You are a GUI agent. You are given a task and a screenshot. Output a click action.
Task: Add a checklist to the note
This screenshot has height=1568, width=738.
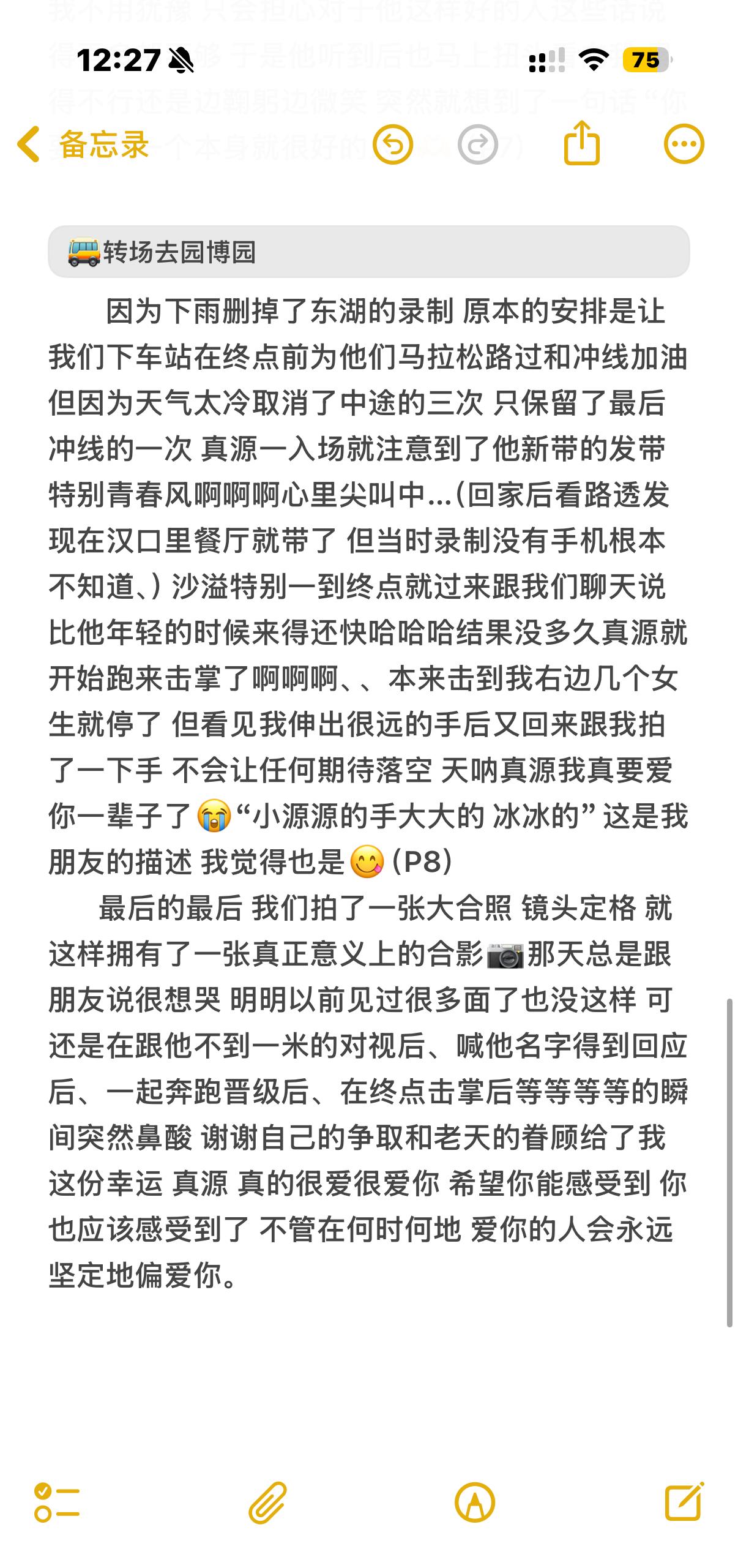tap(57, 1502)
